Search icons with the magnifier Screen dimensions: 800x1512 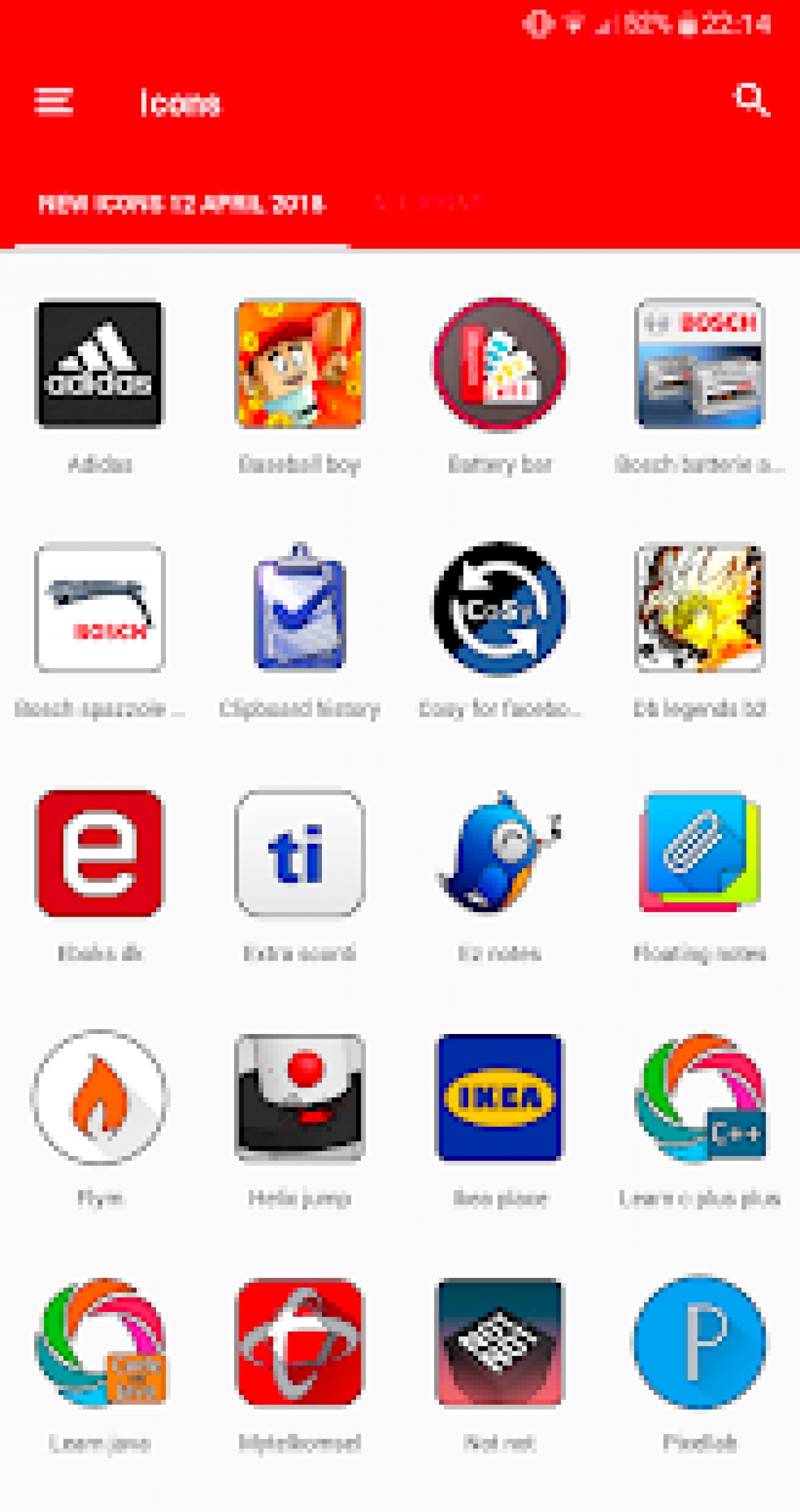click(751, 101)
